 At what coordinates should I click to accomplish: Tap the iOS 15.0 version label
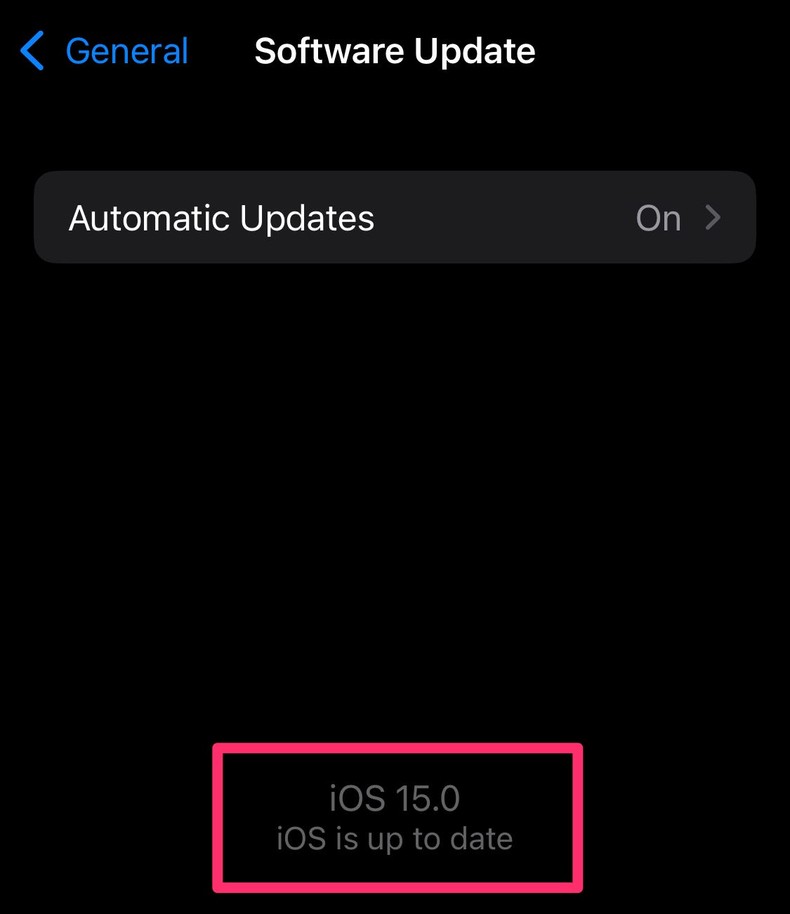click(x=395, y=797)
